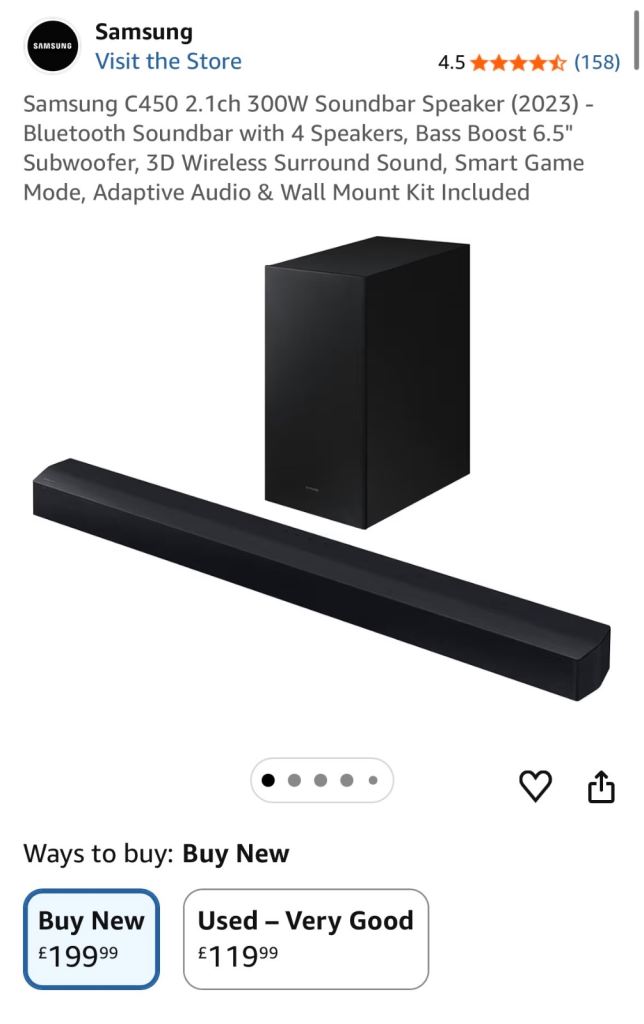Viewport: 644px width, 1024px height.
Task: Add soundbar to wish list heart
Action: point(536,786)
